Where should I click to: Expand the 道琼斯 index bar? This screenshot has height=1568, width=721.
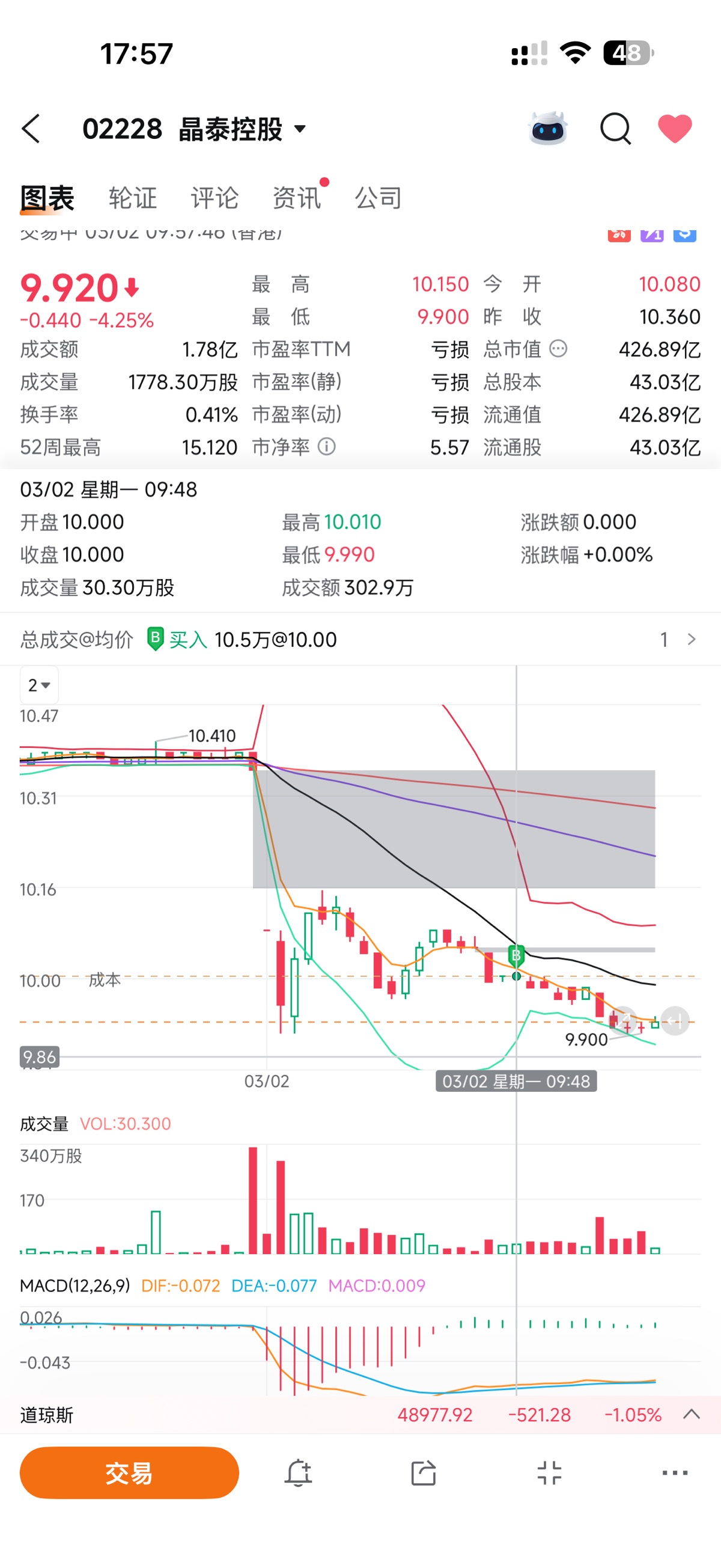point(691,1414)
